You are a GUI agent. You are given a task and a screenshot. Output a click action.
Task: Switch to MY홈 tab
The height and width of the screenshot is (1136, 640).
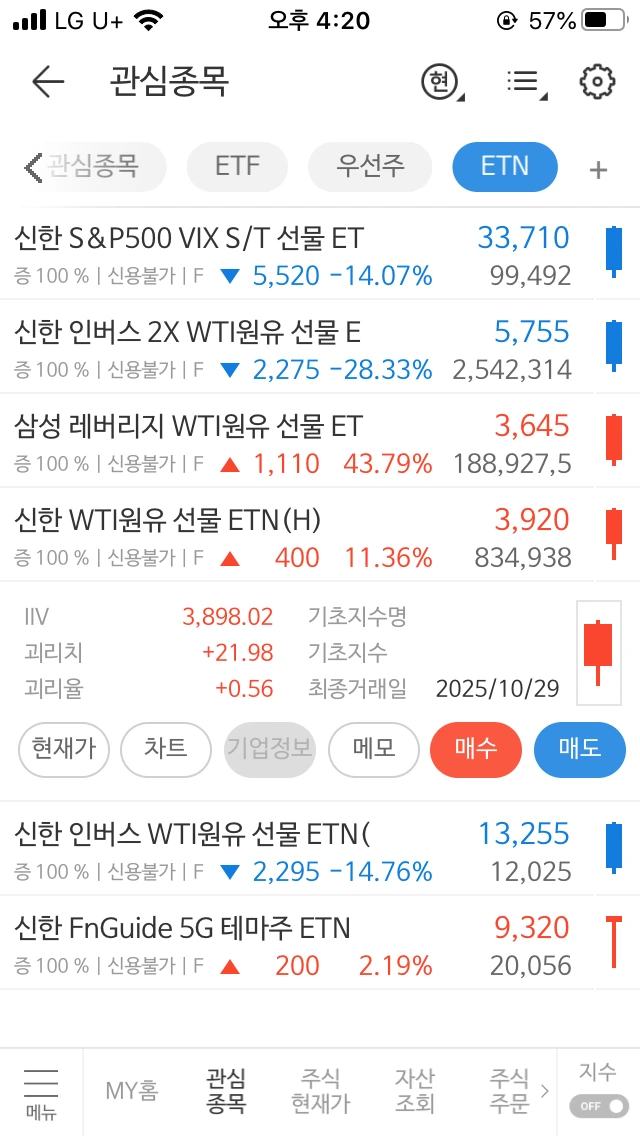coord(132,1090)
